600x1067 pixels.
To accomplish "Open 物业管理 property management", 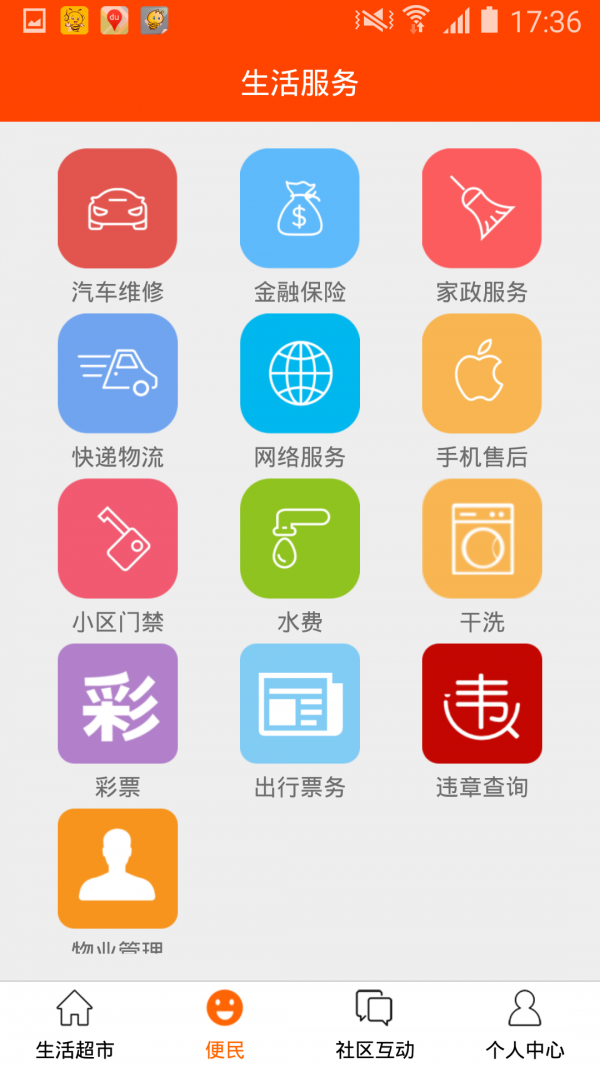I will click(117, 868).
